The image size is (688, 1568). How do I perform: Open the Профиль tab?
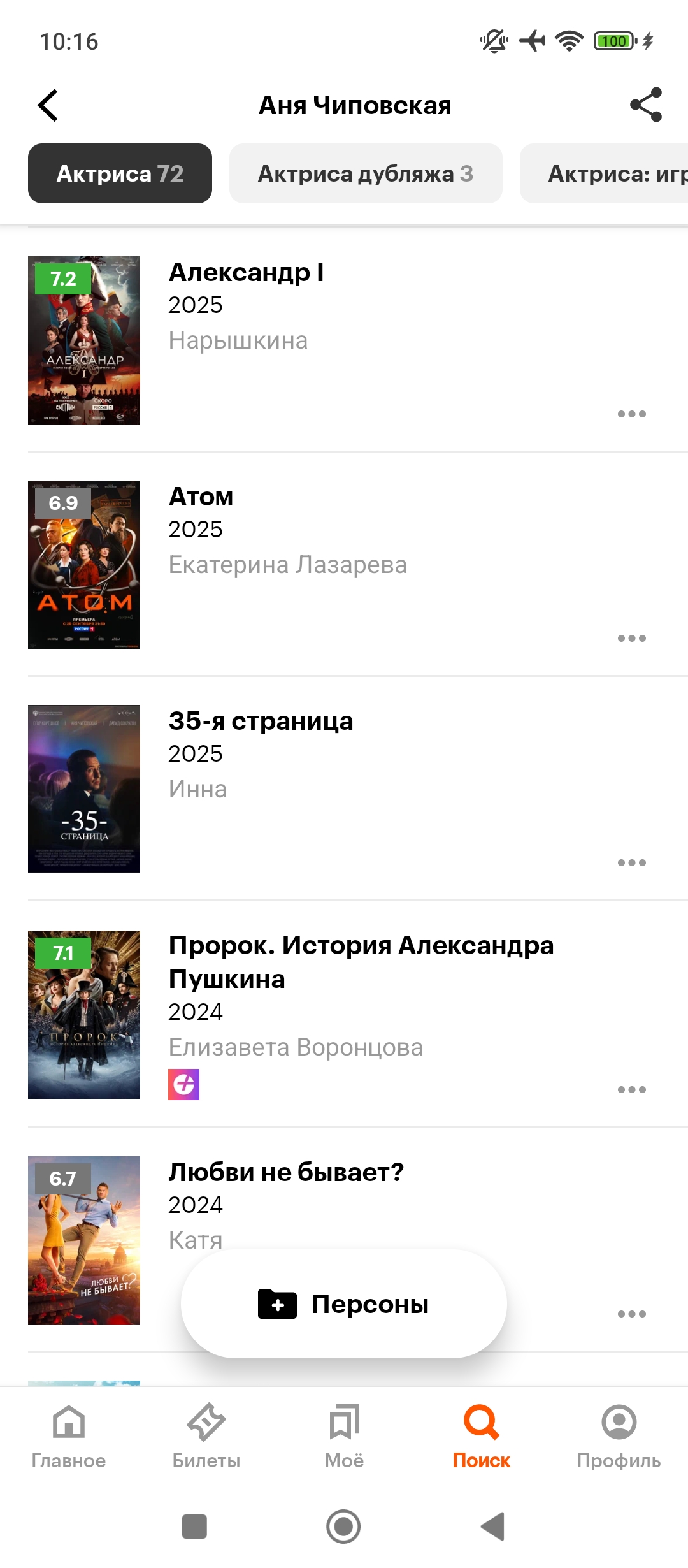tap(619, 1435)
